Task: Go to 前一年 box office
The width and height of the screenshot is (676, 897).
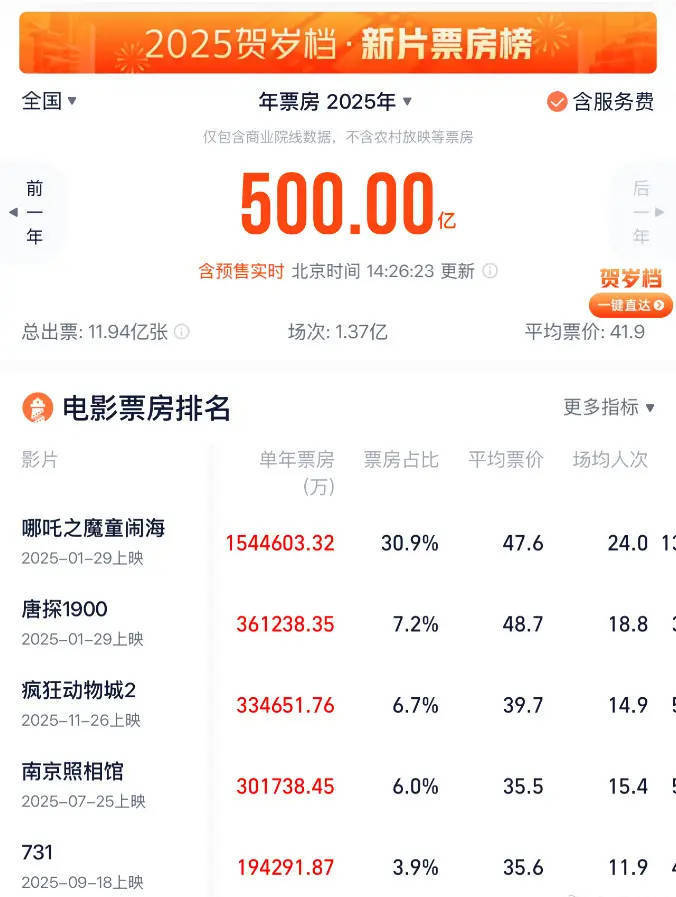Action: 34,213
